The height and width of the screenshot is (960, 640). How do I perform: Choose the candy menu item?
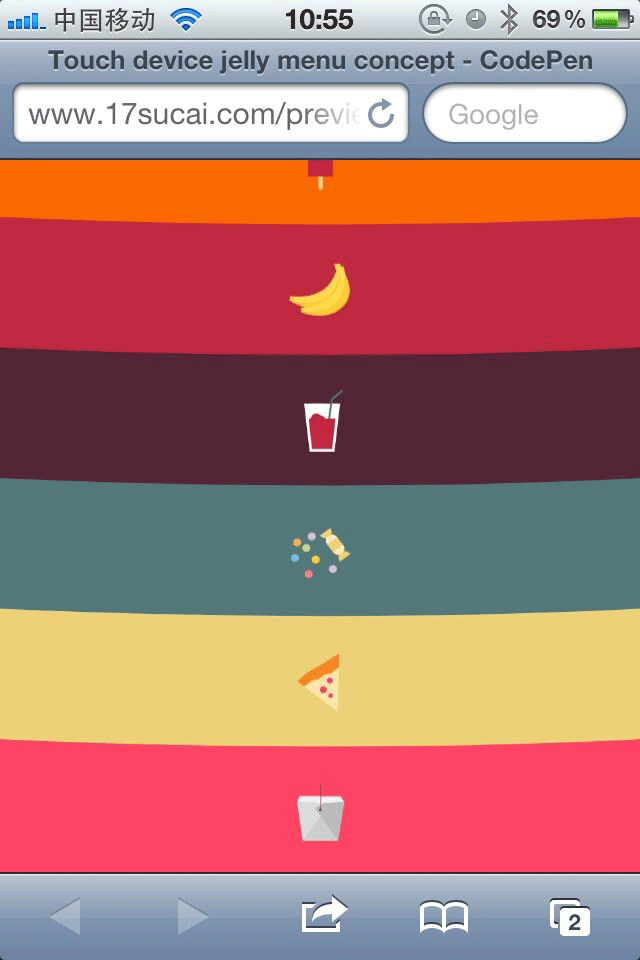[320, 551]
